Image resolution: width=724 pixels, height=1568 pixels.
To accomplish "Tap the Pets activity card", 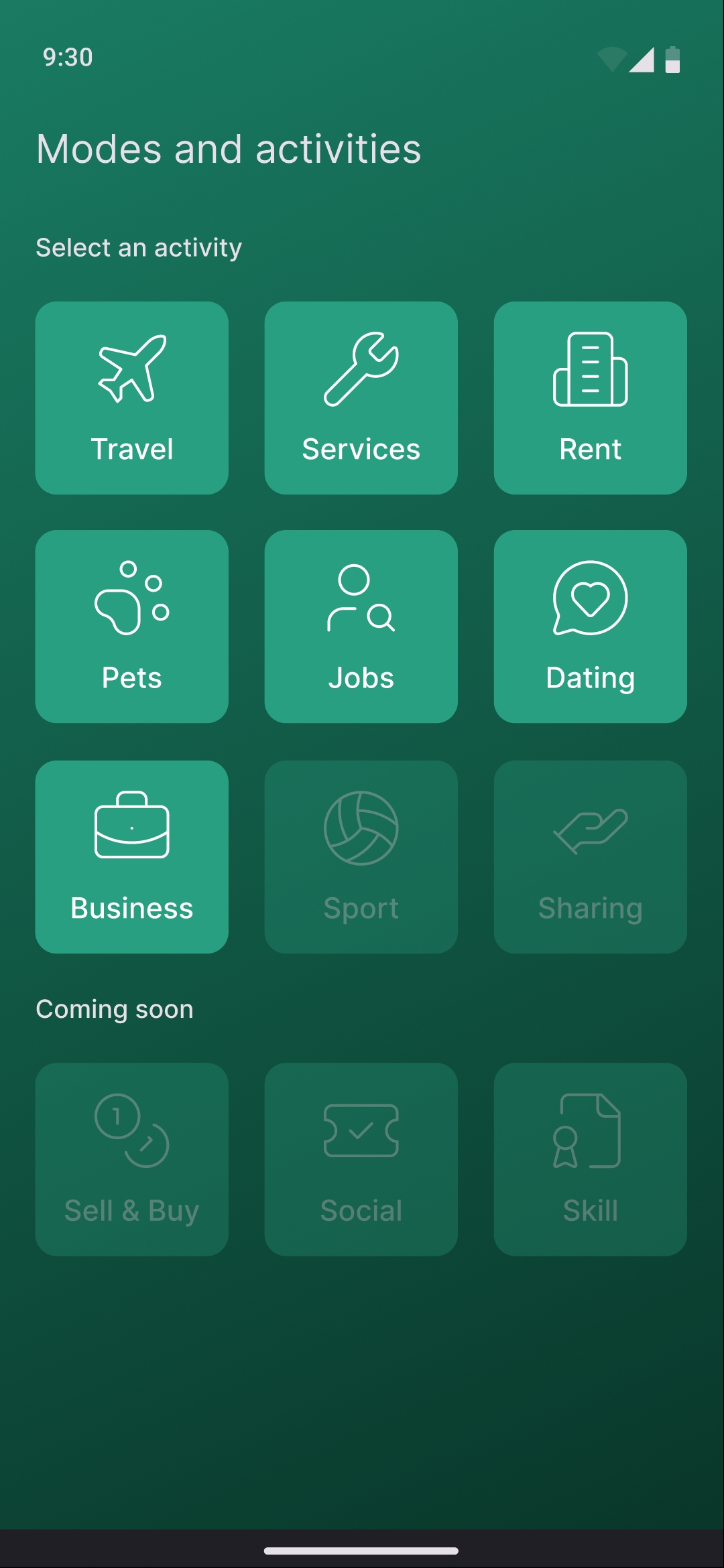I will click(132, 627).
